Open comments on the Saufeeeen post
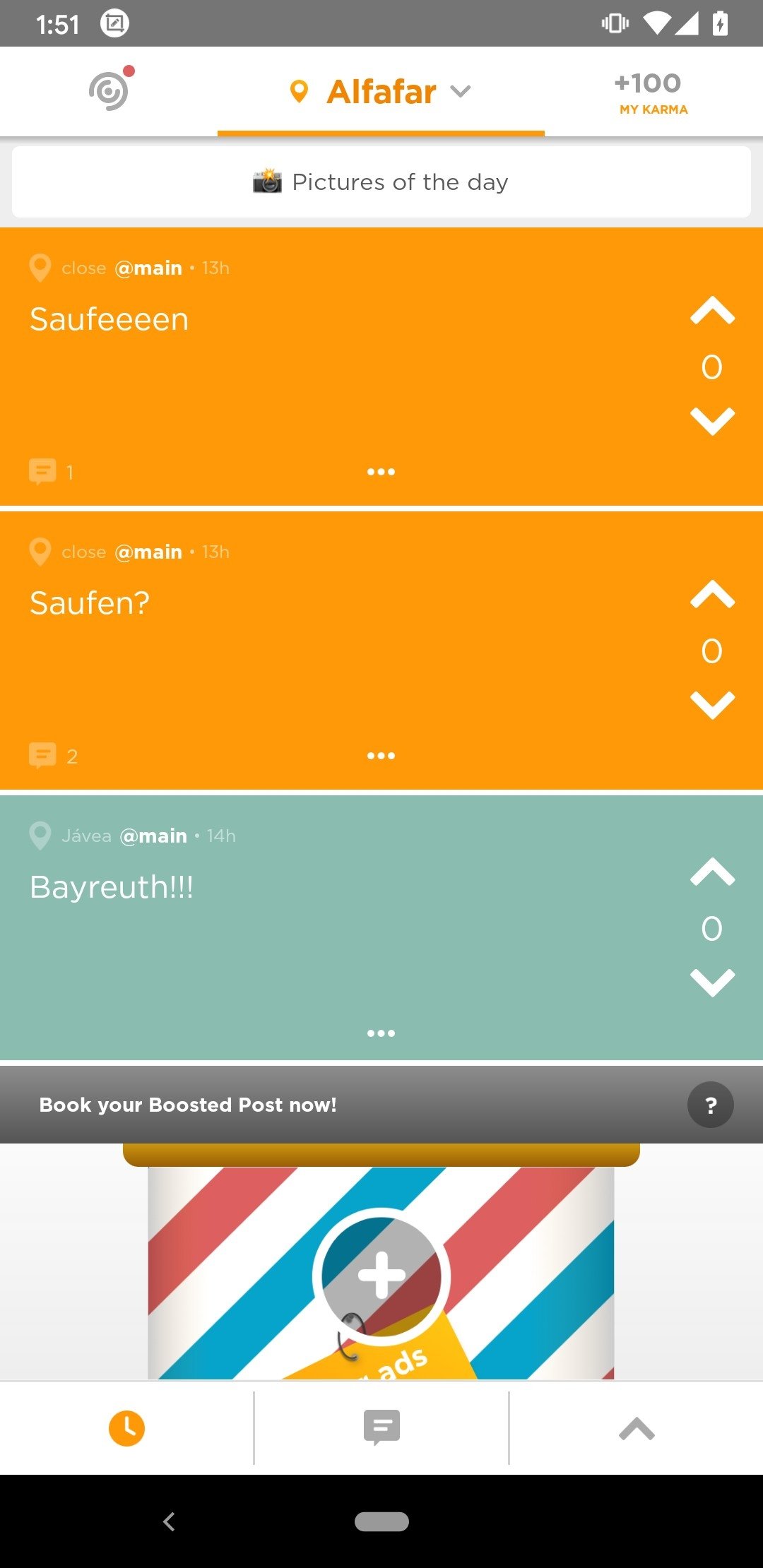 tap(52, 471)
